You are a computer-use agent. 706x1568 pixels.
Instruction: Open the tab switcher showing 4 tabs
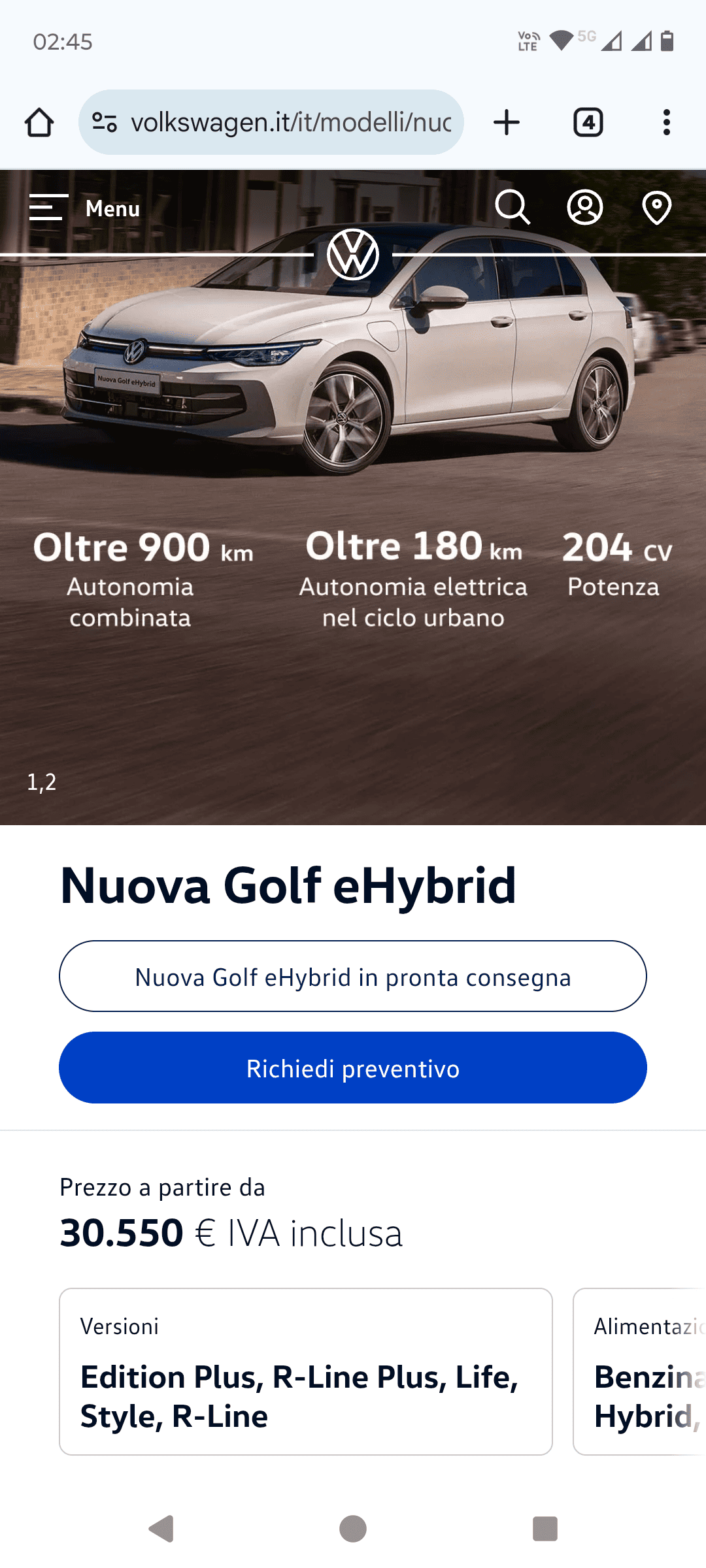coord(588,122)
